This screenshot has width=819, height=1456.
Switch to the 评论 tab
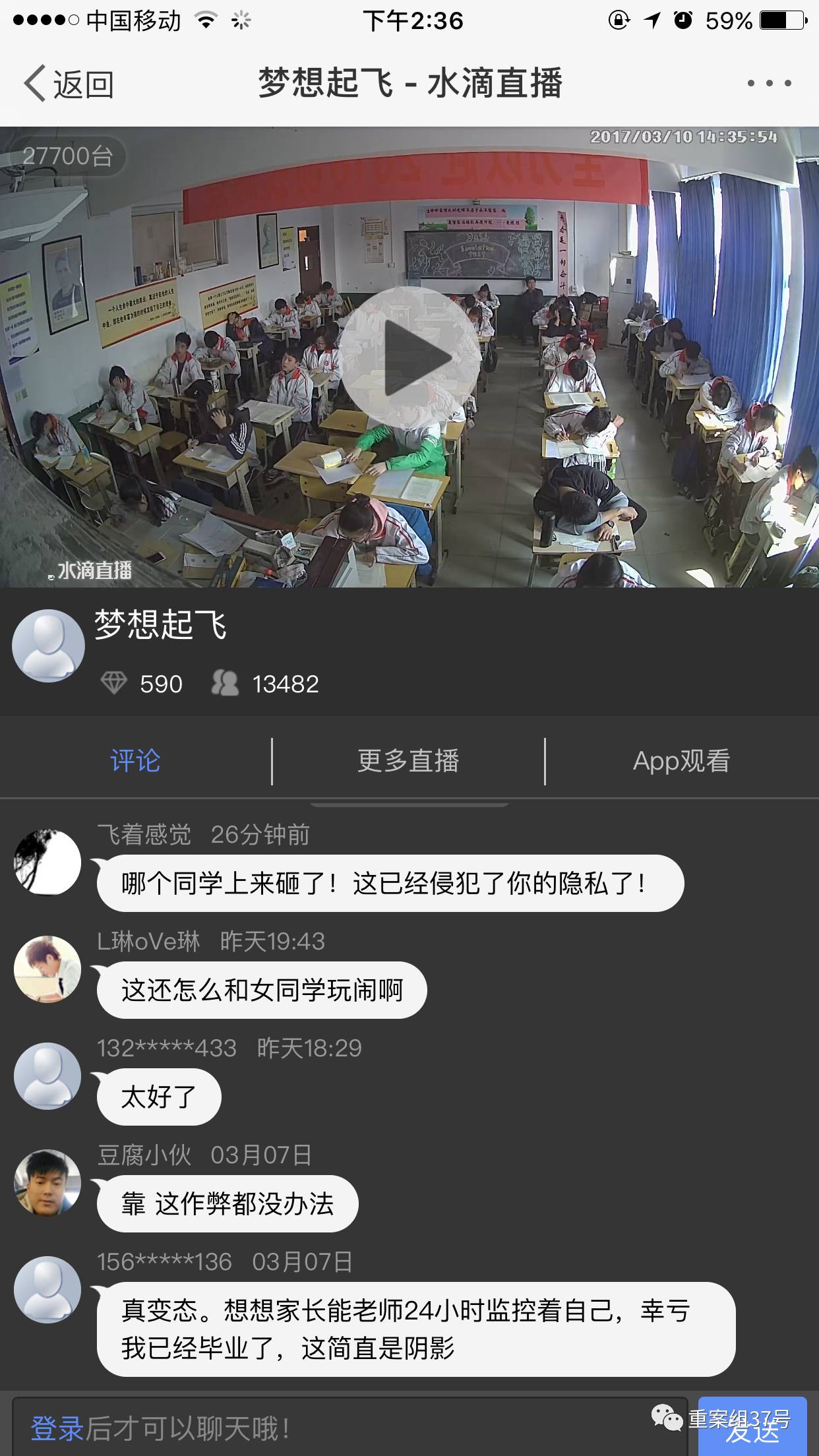(135, 761)
